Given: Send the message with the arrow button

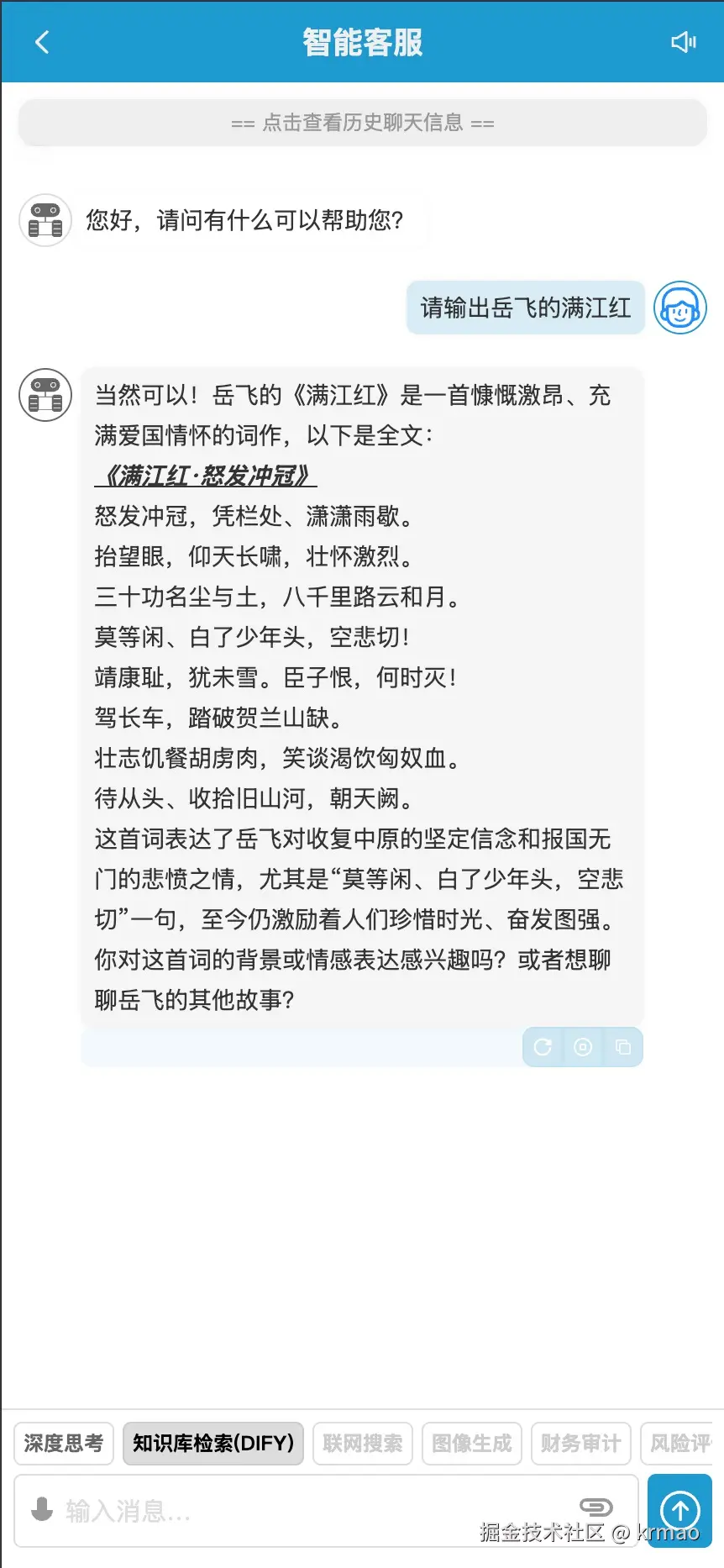Looking at the screenshot, I should 679,1510.
